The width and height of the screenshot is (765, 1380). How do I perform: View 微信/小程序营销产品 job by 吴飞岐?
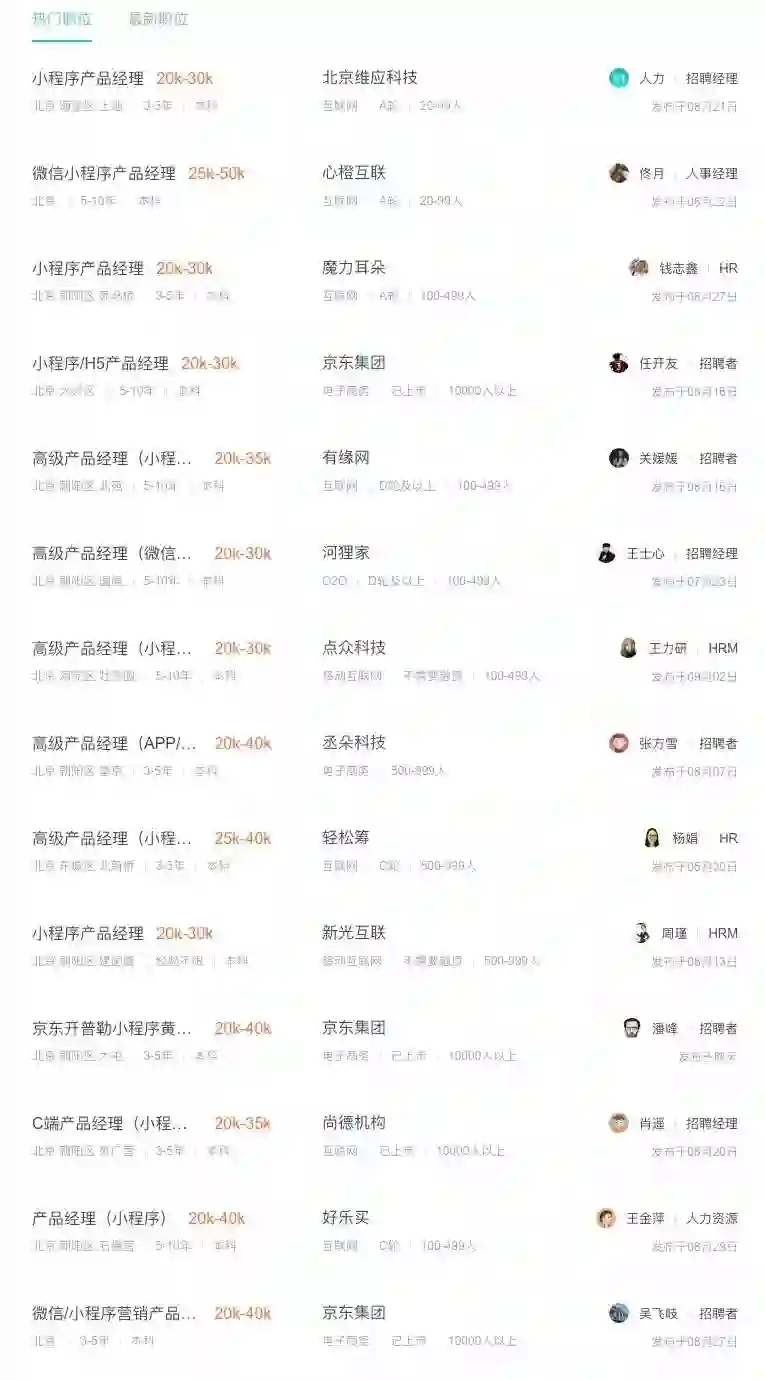click(x=114, y=1314)
